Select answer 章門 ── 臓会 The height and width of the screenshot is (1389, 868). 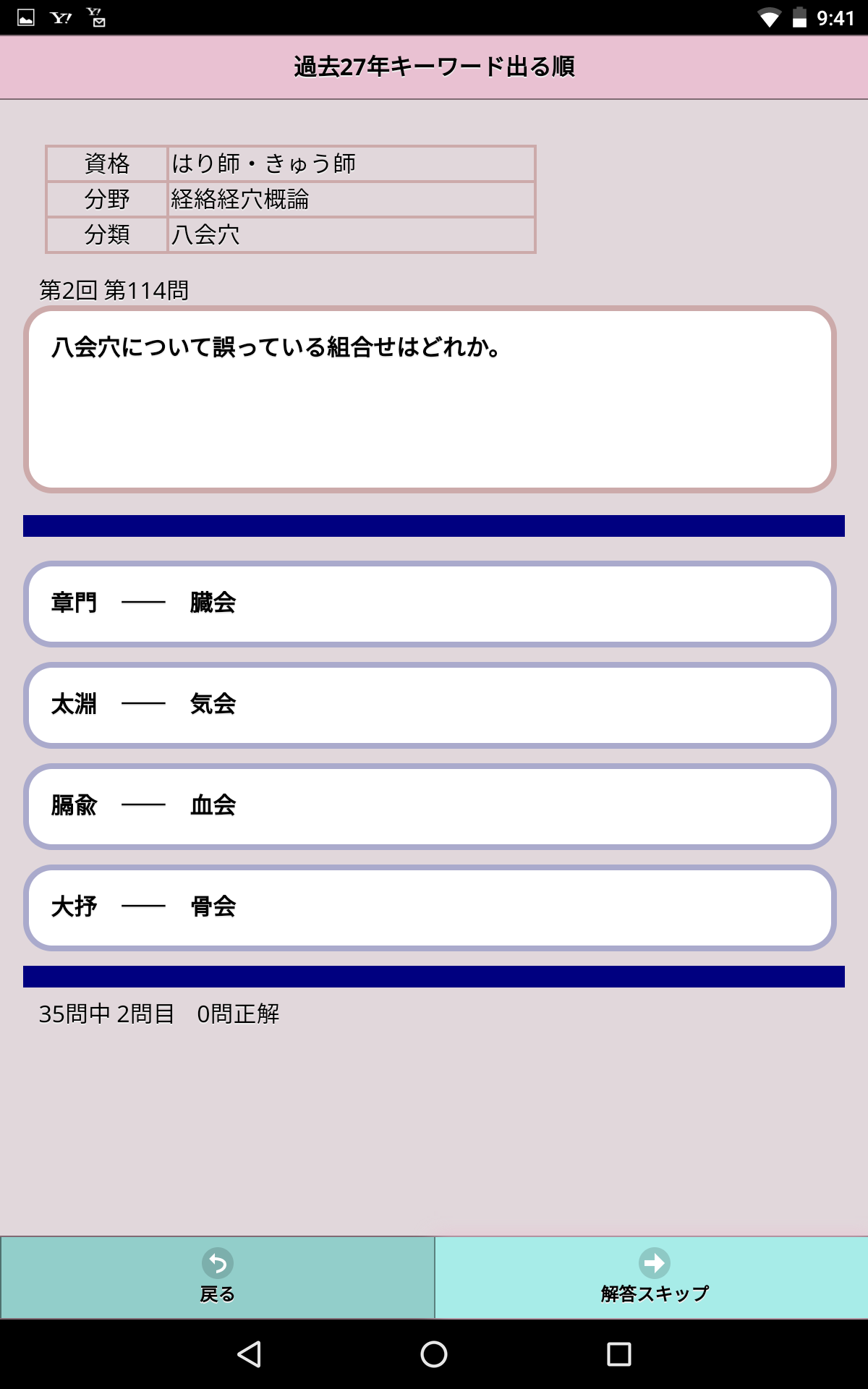(x=430, y=603)
